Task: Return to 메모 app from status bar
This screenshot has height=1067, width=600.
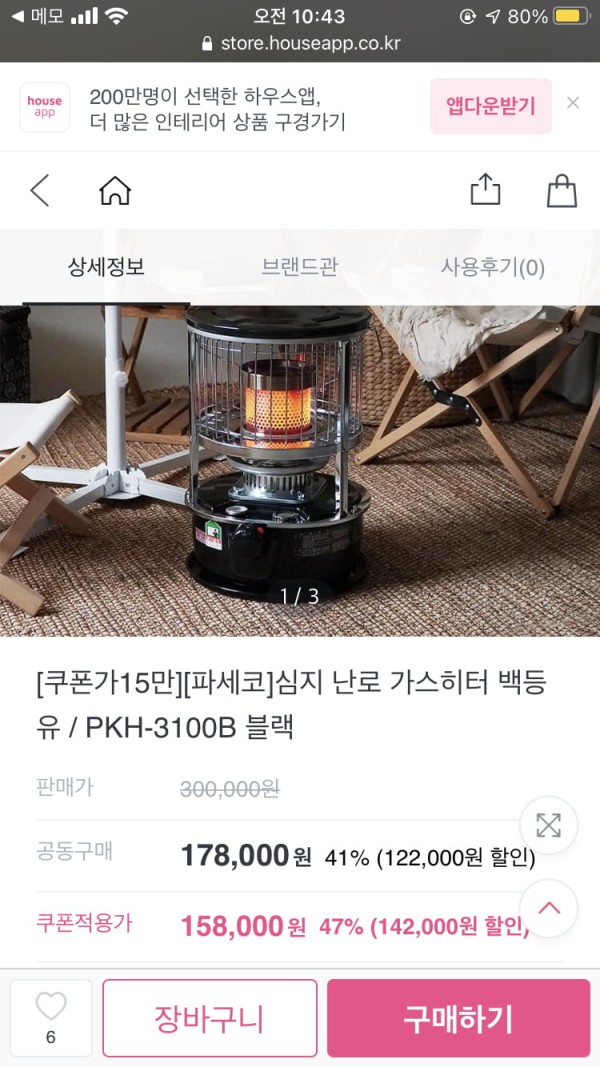Action: (36, 17)
